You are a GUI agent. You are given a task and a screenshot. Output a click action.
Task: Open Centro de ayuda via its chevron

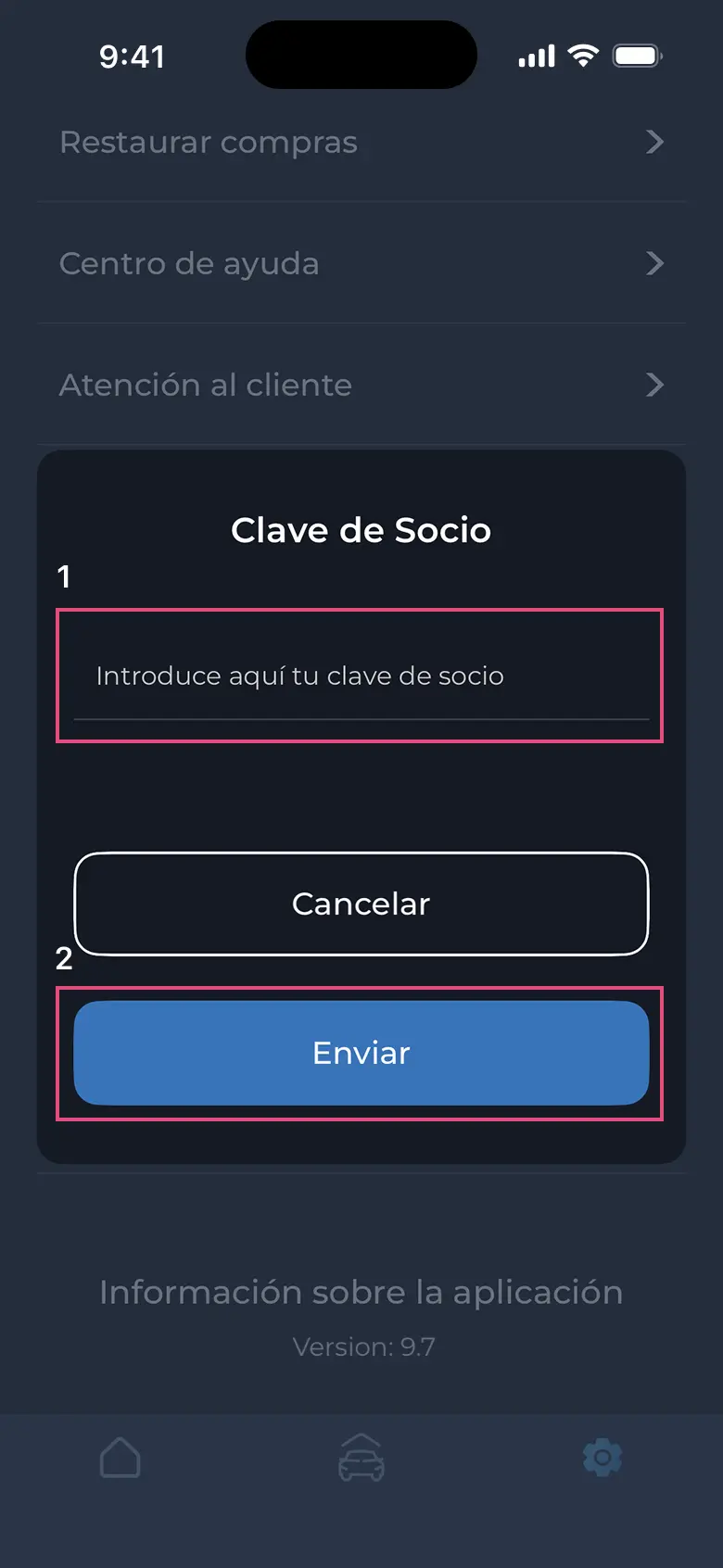(x=656, y=264)
